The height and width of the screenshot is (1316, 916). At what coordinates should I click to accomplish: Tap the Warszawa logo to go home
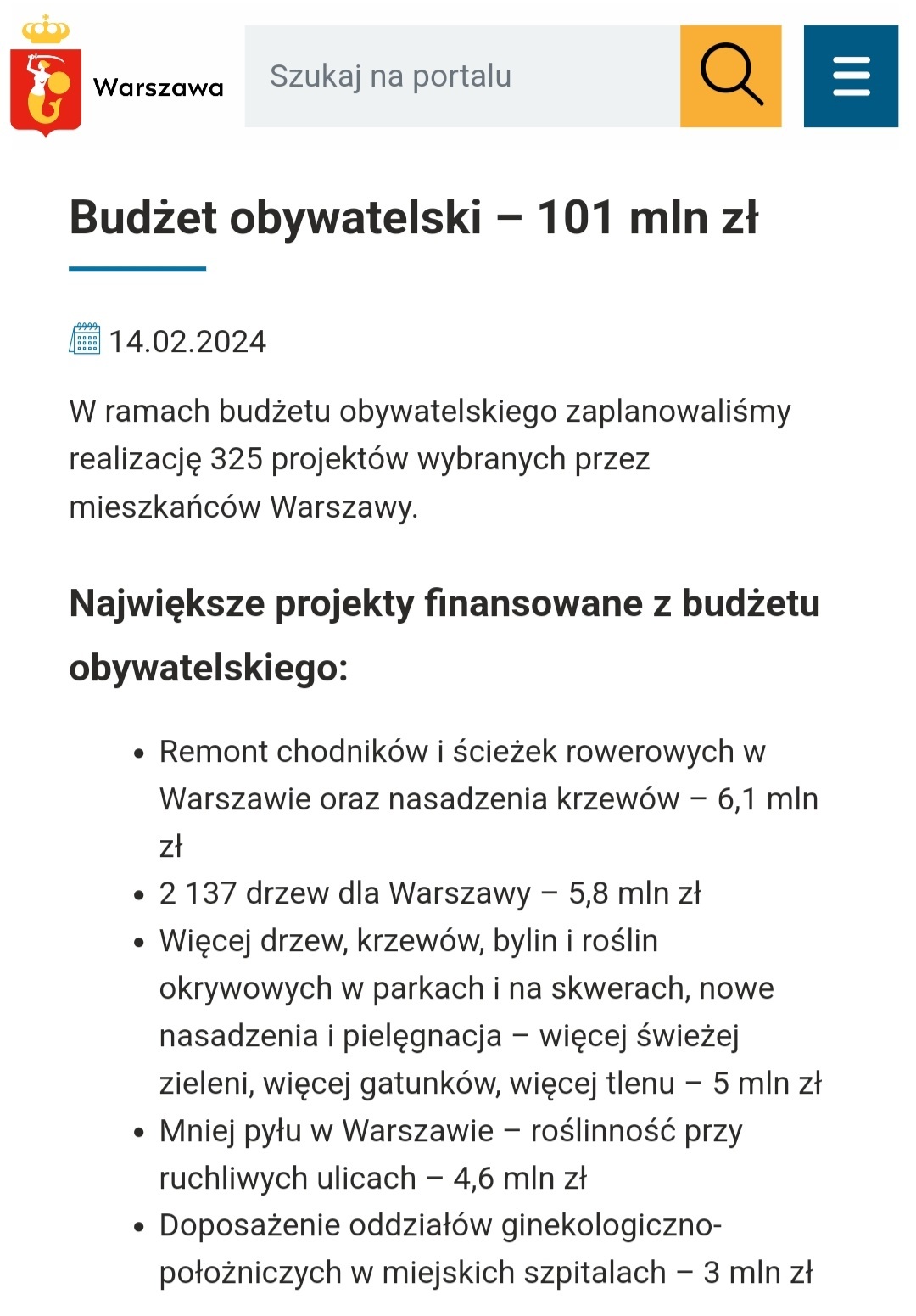(117, 78)
